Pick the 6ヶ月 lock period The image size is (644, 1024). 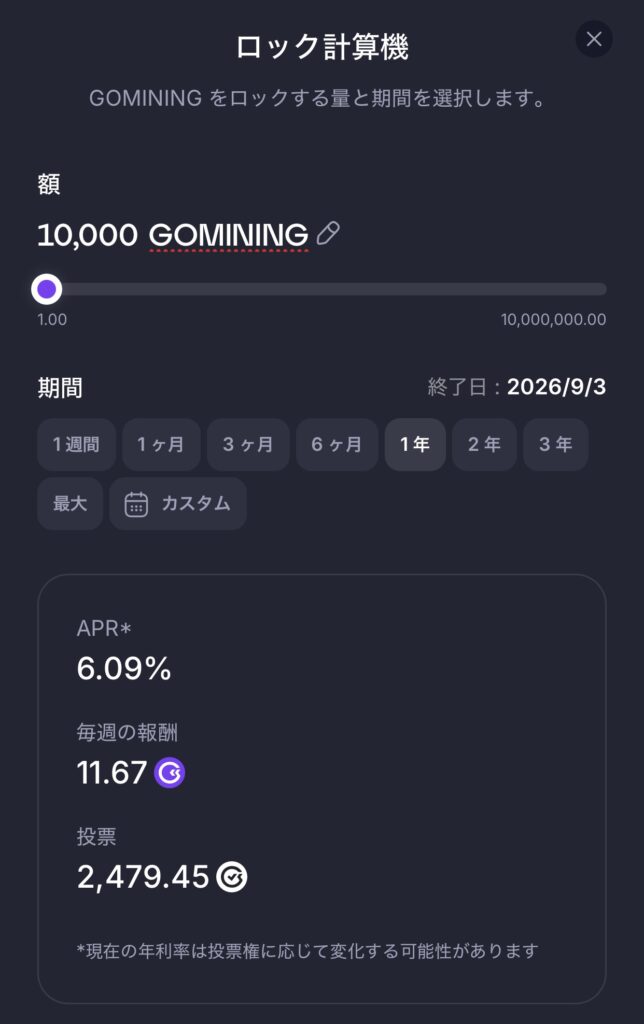(x=336, y=445)
